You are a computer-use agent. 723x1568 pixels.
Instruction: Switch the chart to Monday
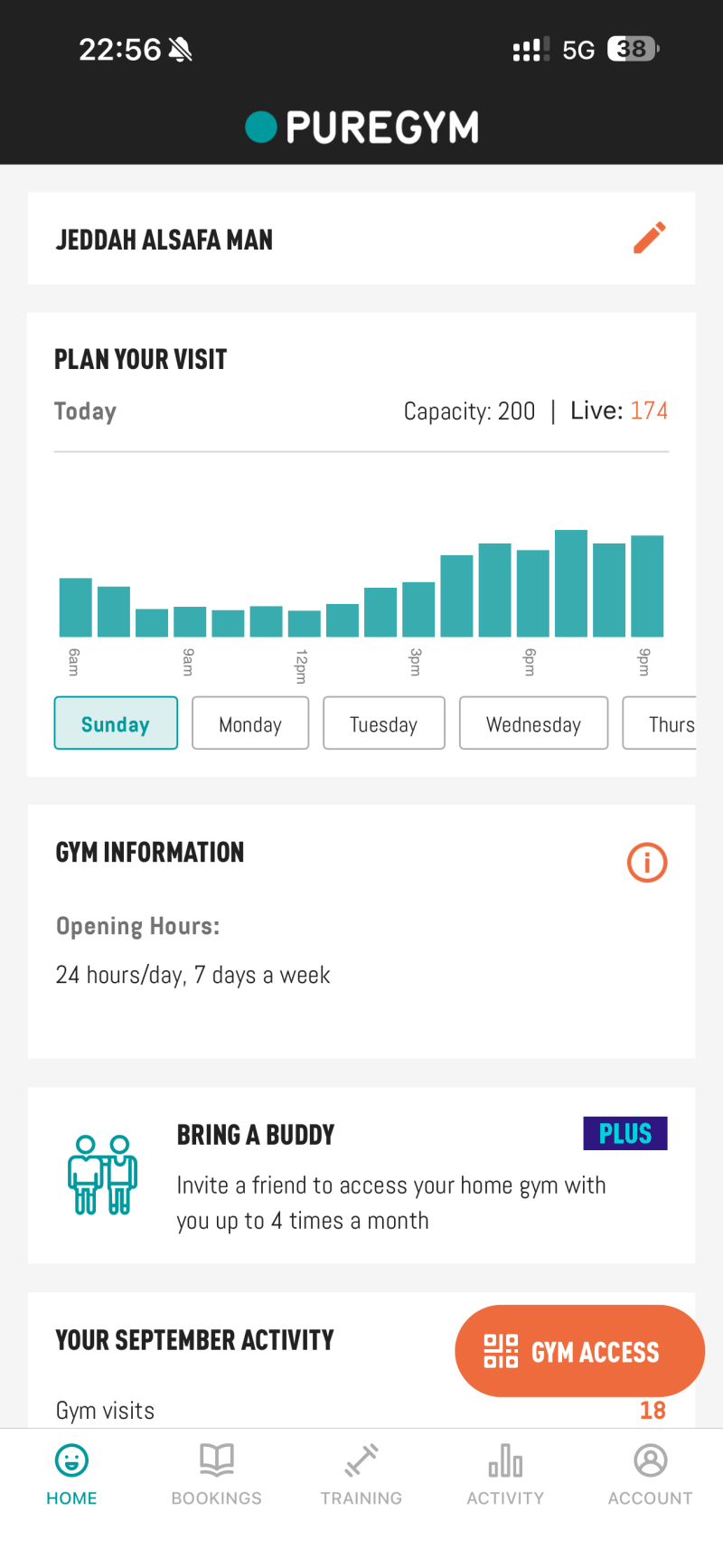(x=250, y=723)
